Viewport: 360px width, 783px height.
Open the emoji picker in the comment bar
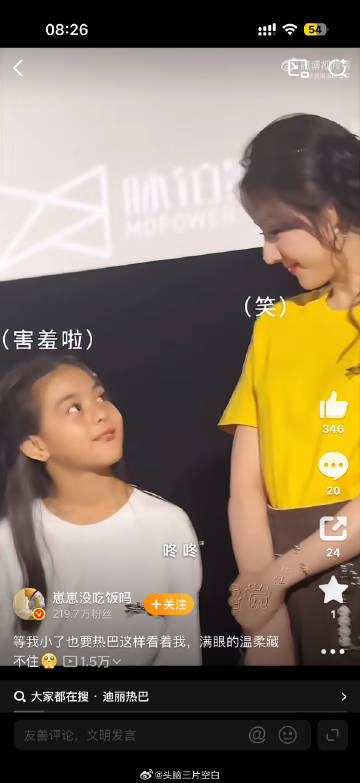coord(288,735)
